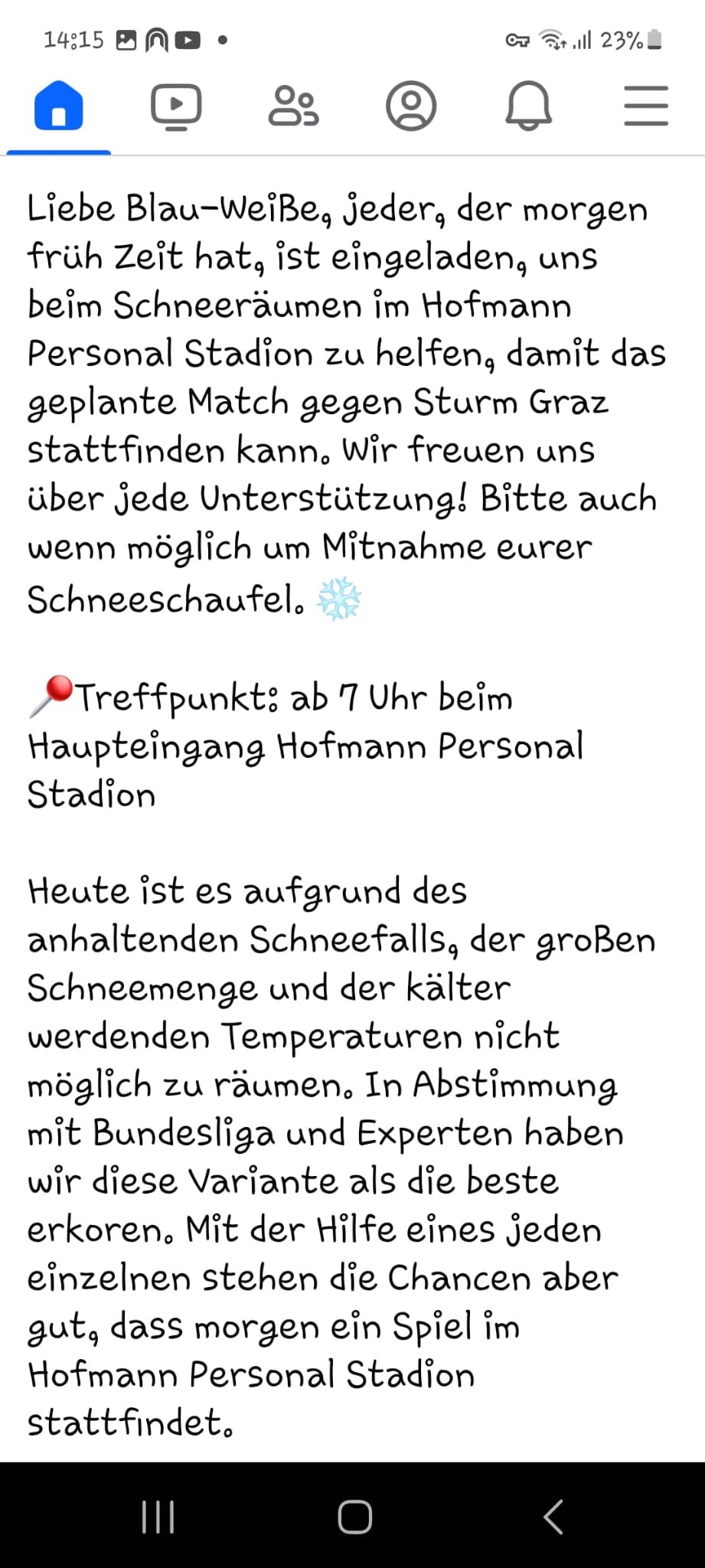705x1568 pixels.
Task: Open the Friends tab
Action: click(x=293, y=106)
